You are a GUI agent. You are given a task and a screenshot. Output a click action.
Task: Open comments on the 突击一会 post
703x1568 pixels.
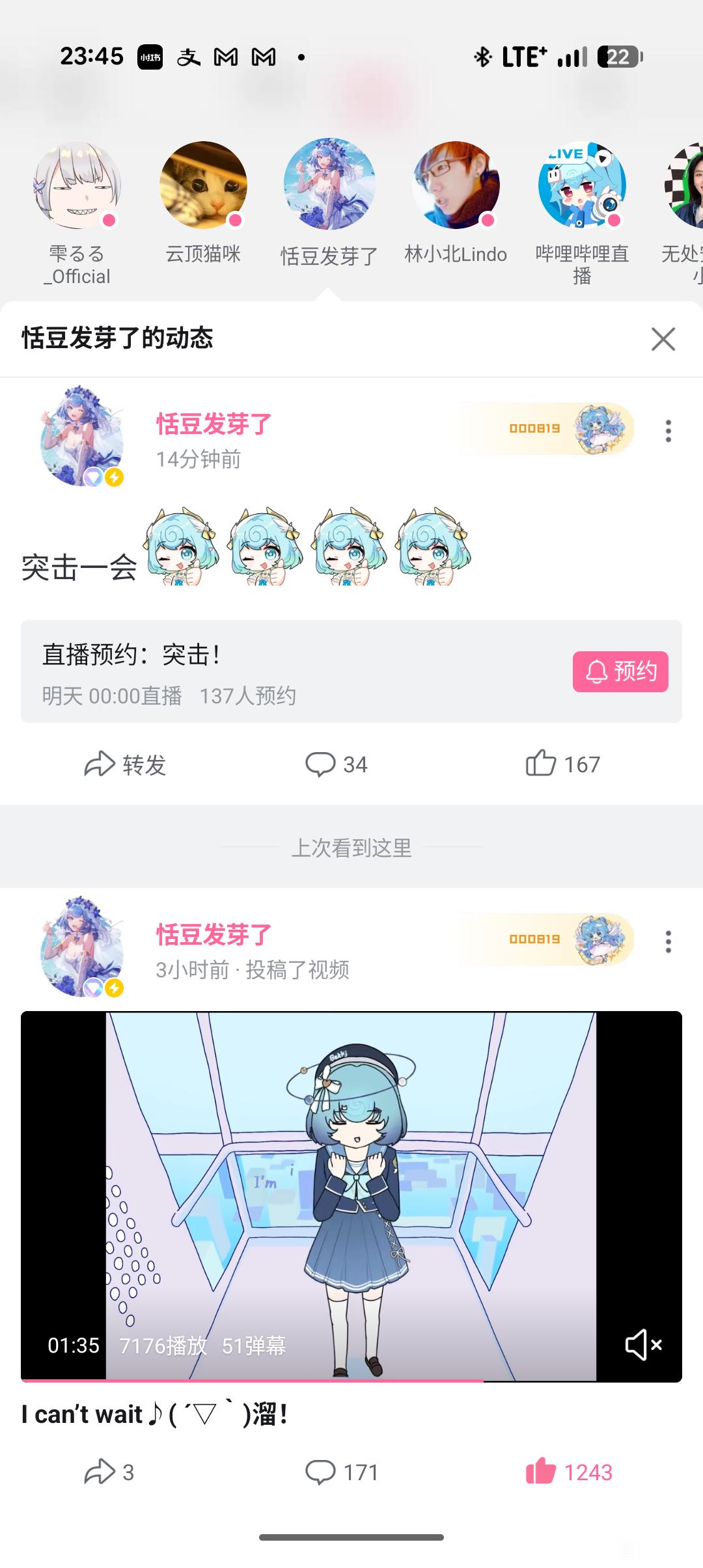337,764
